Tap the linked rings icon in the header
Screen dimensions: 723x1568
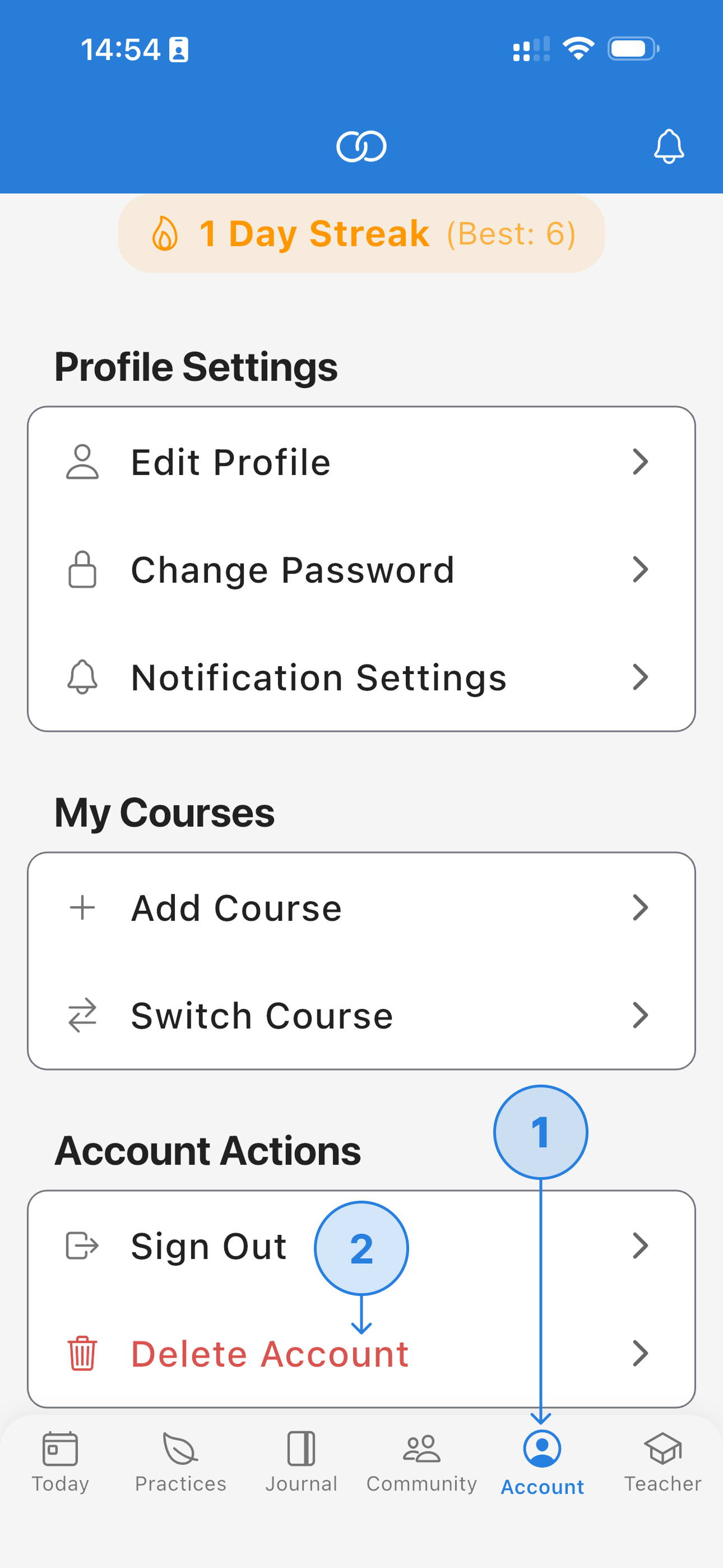pos(360,145)
